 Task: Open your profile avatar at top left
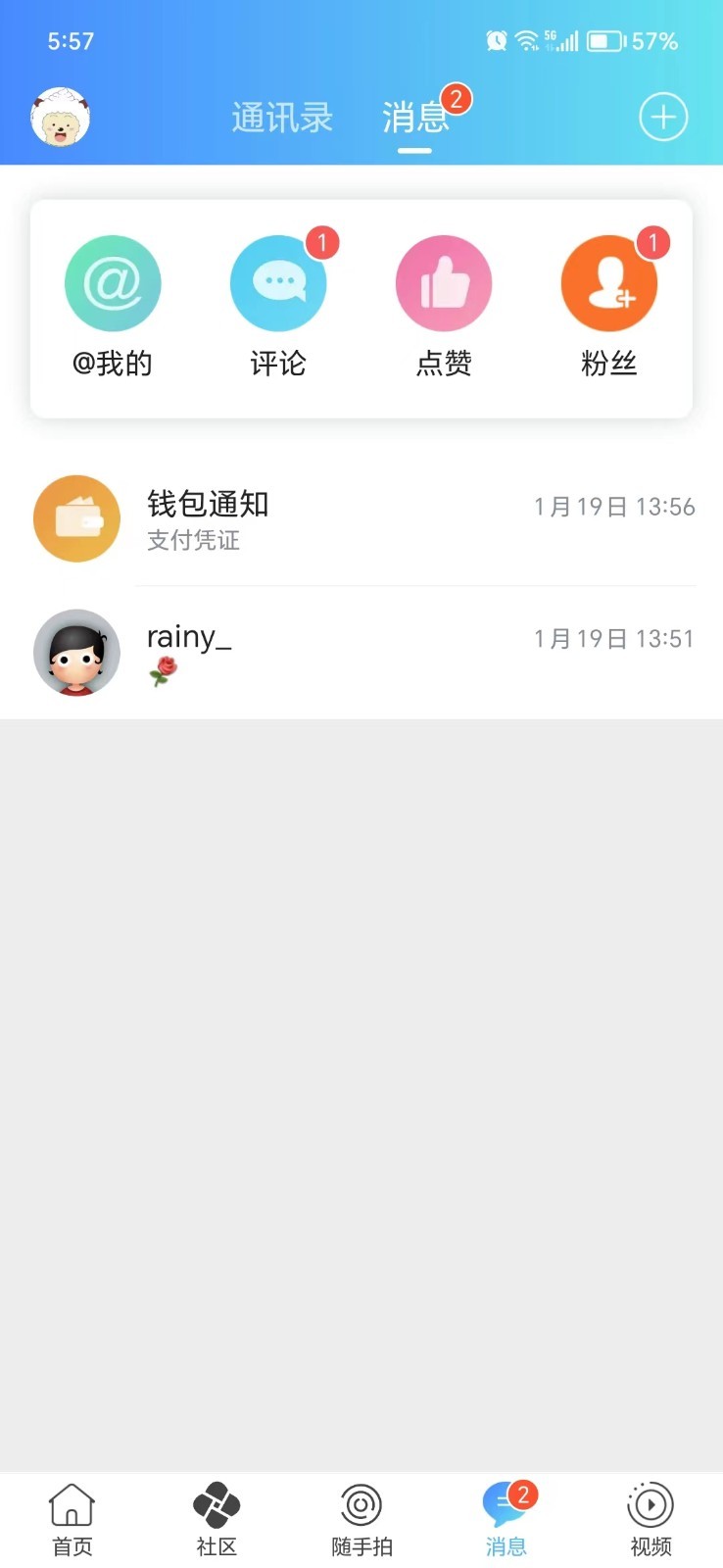pos(61,116)
